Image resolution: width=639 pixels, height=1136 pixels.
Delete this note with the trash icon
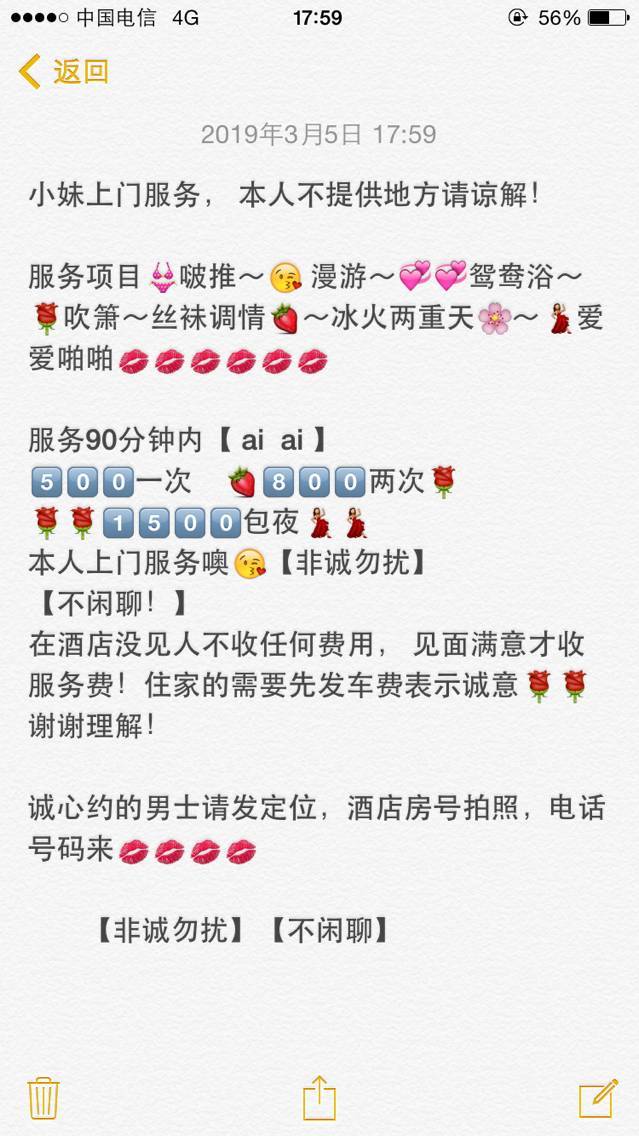[43, 1097]
